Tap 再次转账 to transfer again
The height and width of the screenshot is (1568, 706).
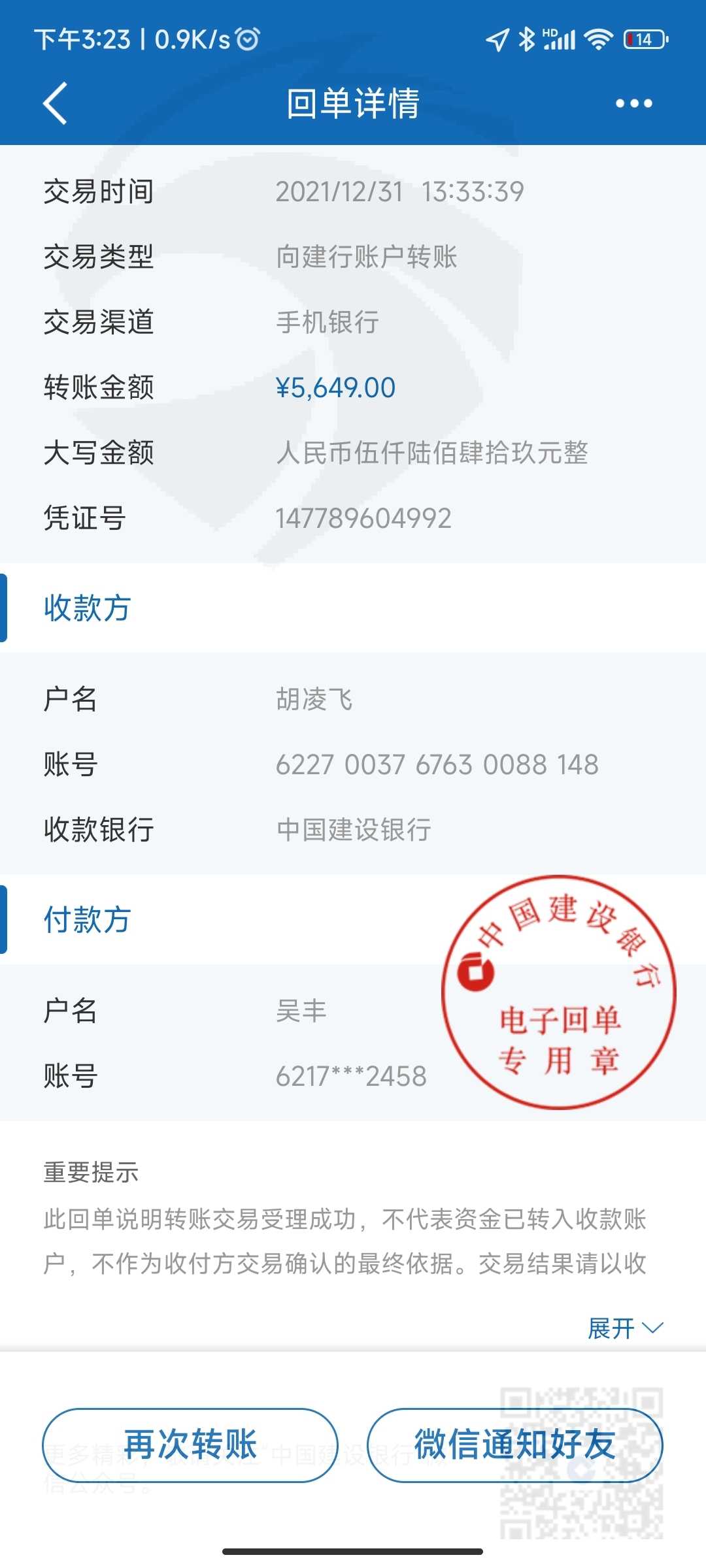click(190, 1445)
